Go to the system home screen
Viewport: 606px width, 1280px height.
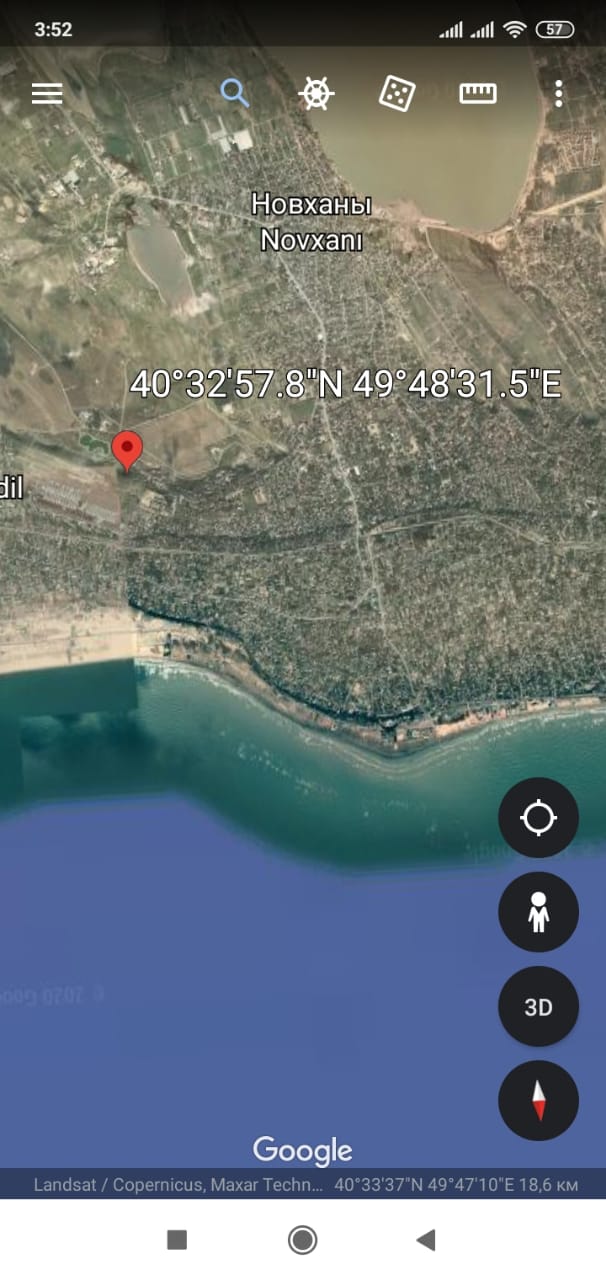[x=302, y=1240]
